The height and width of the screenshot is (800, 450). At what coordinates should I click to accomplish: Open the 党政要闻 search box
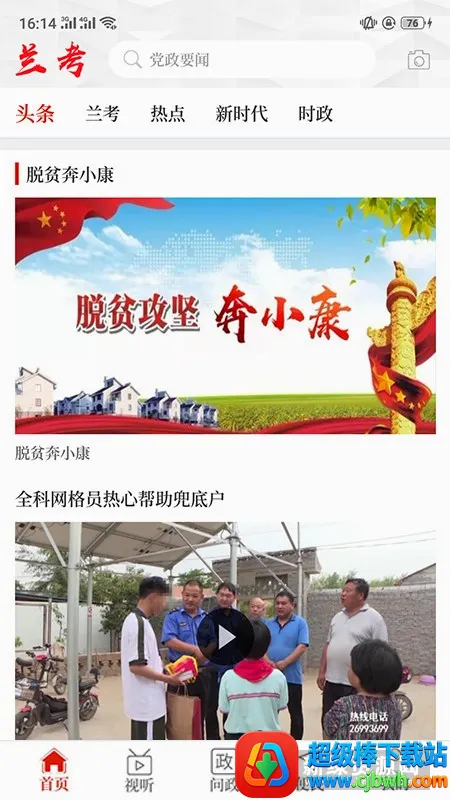pyautogui.click(x=242, y=60)
